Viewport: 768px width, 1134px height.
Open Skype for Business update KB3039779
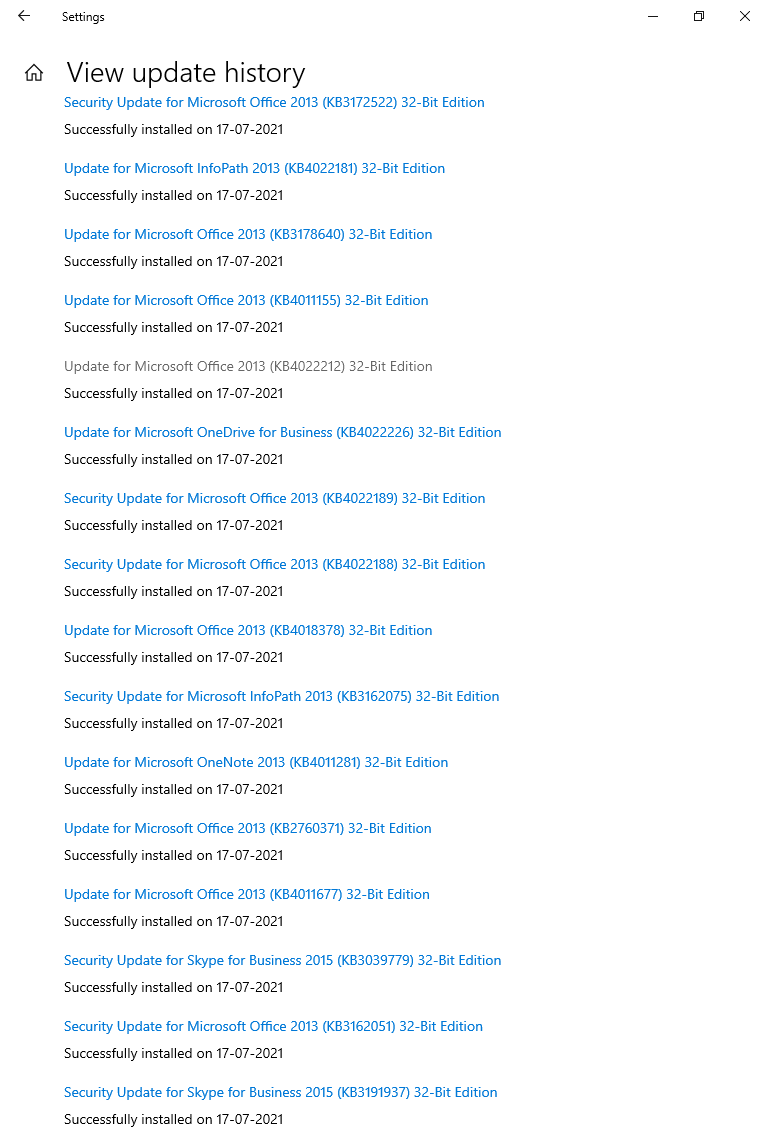tap(282, 960)
